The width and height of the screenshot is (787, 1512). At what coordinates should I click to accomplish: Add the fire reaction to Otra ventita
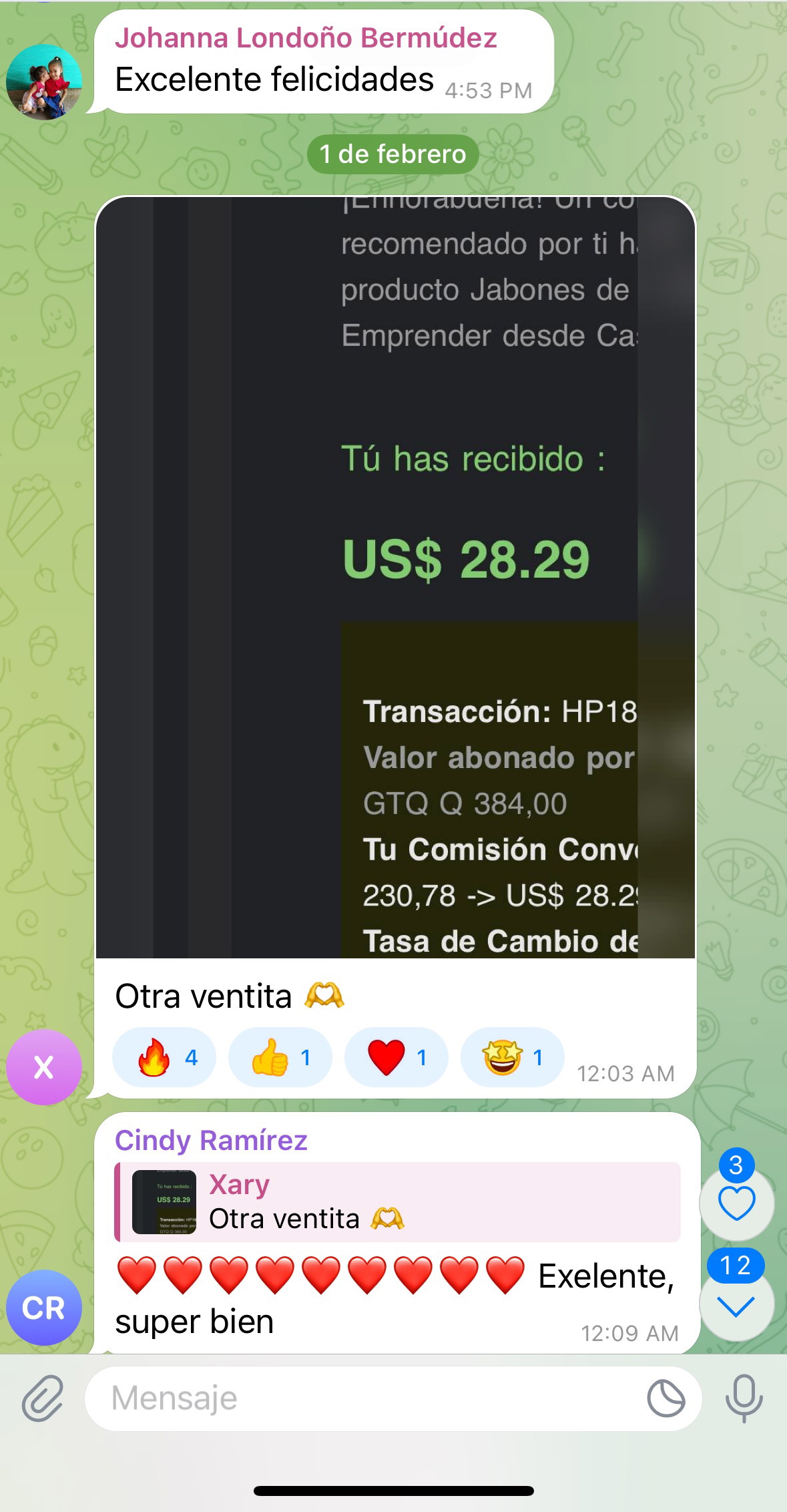coord(164,1057)
